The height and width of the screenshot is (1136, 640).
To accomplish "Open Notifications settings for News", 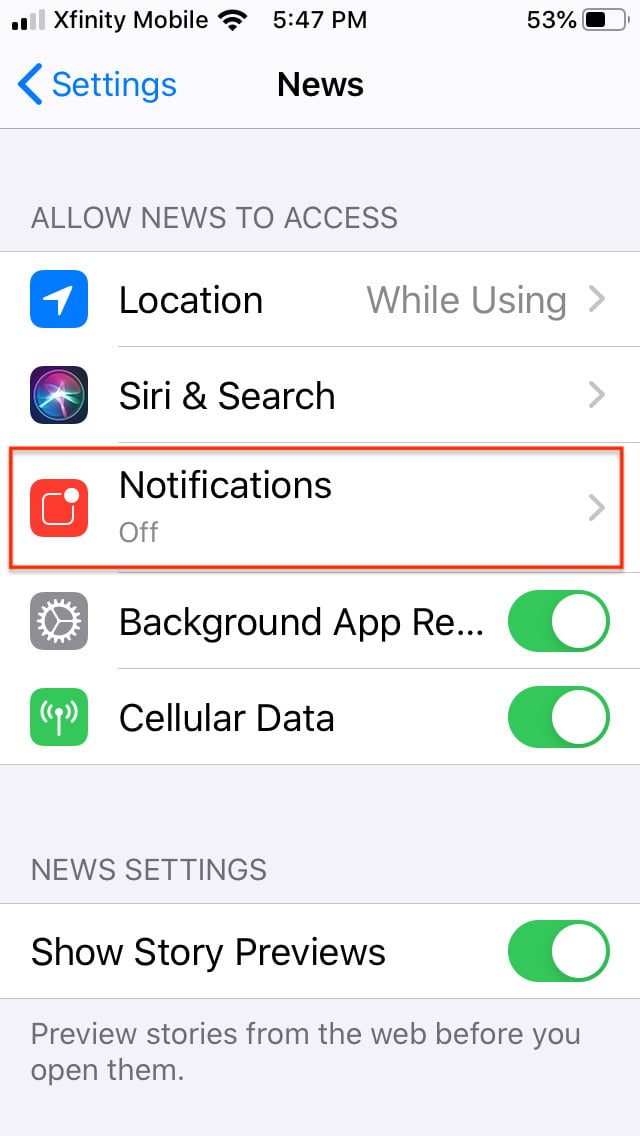I will (320, 507).
